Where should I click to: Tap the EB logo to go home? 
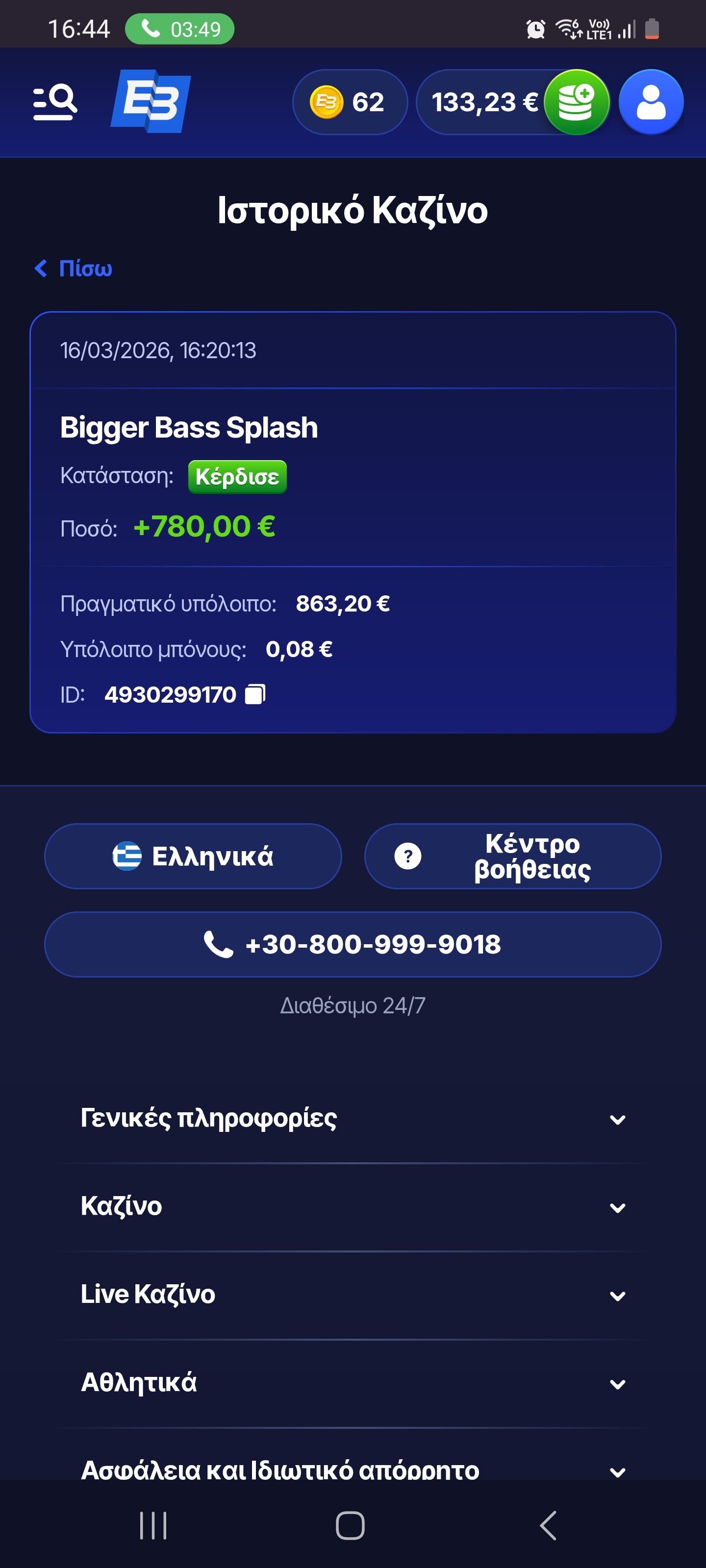coord(151,101)
